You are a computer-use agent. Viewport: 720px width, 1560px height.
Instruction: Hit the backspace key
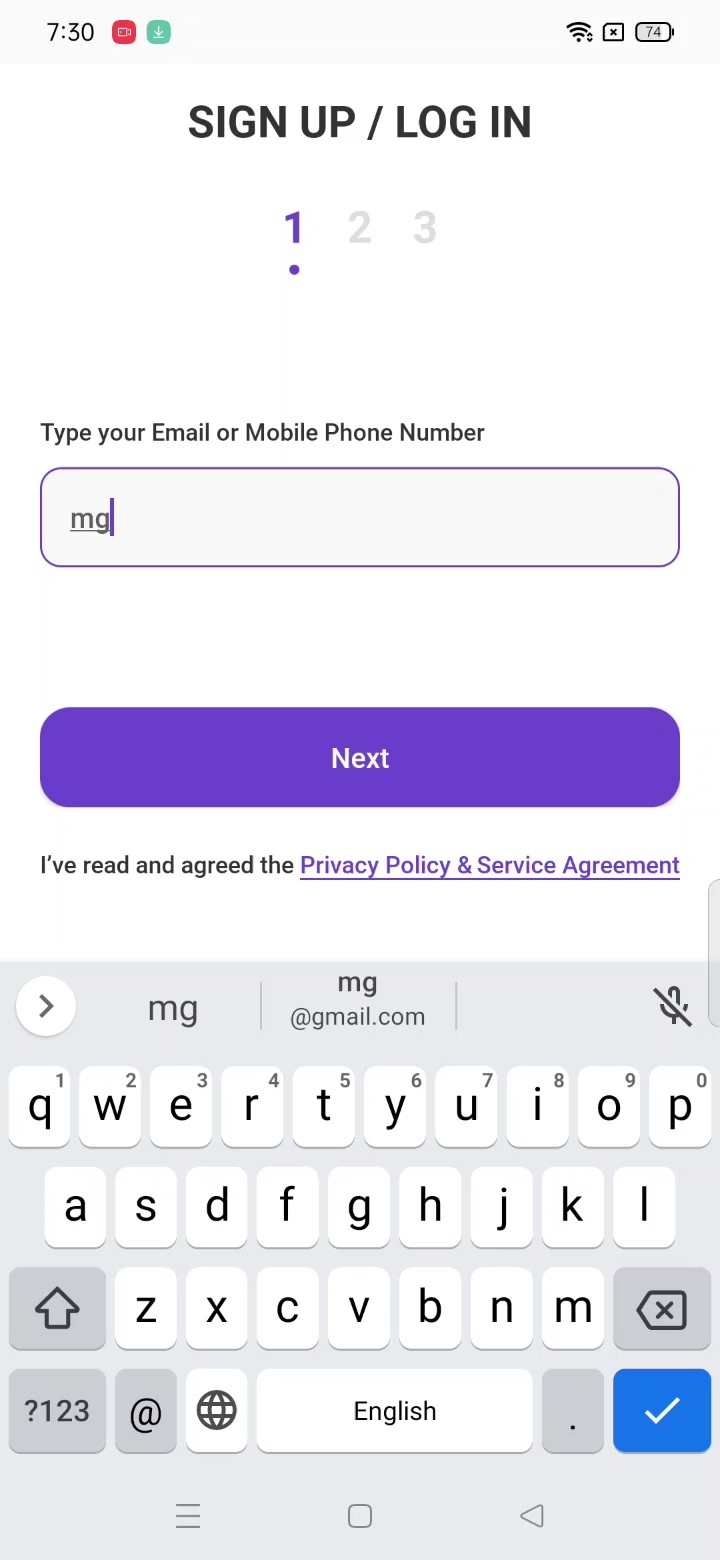pos(661,1309)
